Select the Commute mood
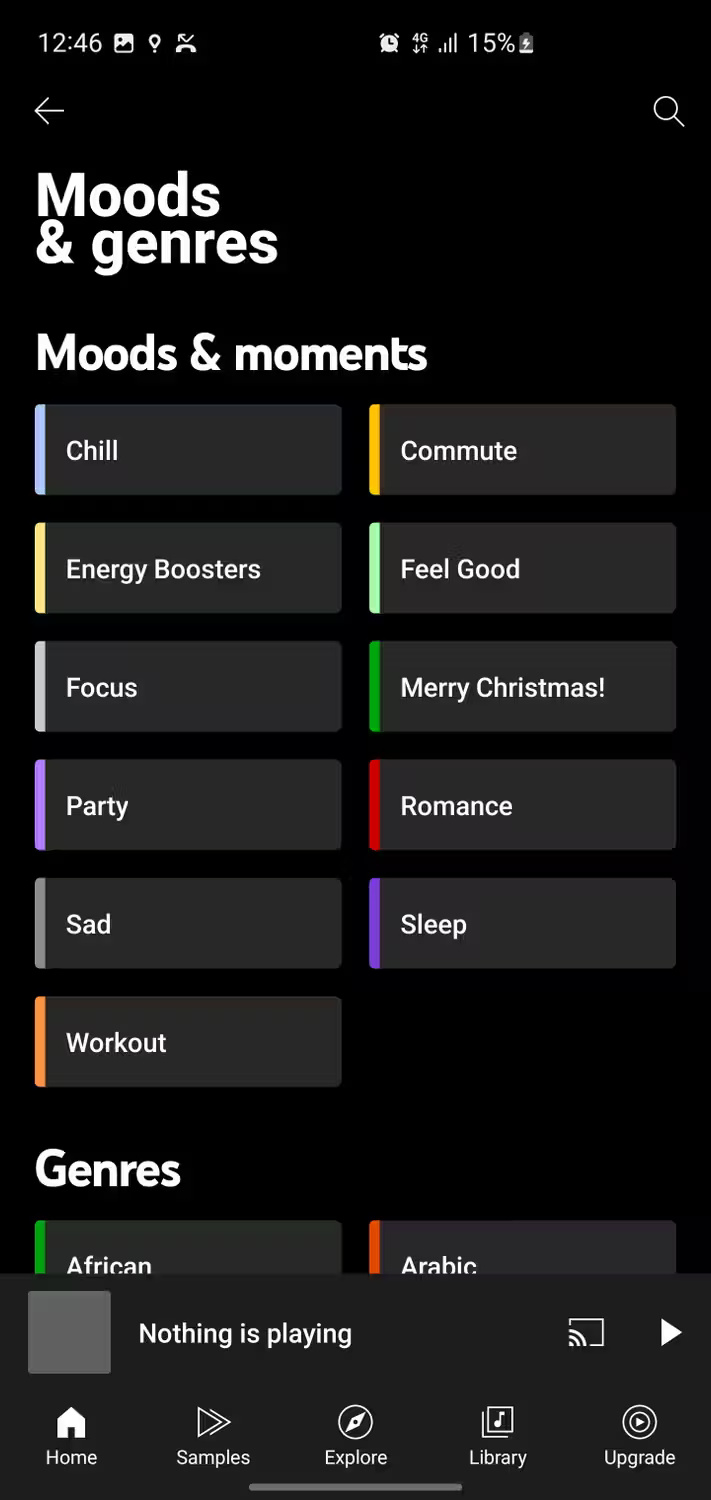This screenshot has height=1500, width=711. pos(522,450)
